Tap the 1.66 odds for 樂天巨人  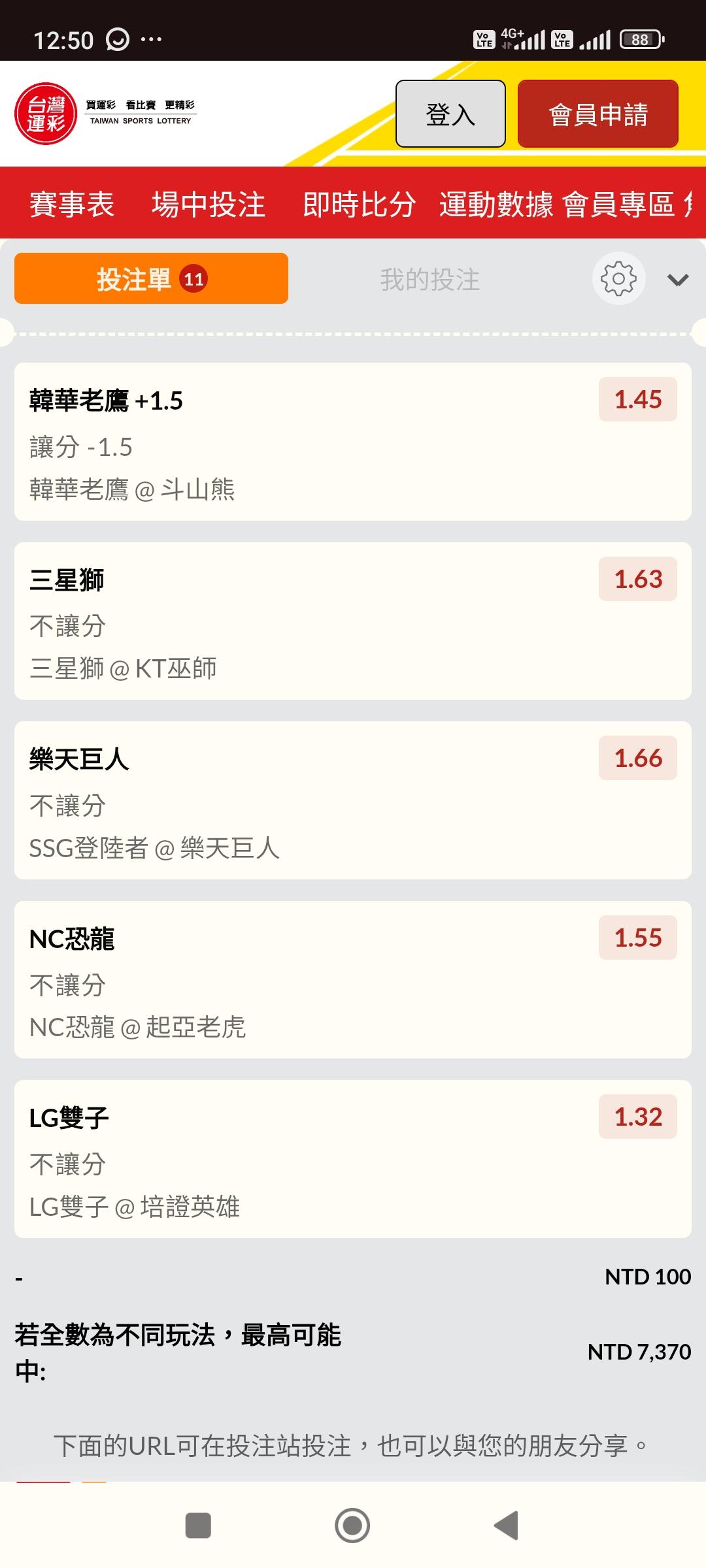[x=637, y=759]
